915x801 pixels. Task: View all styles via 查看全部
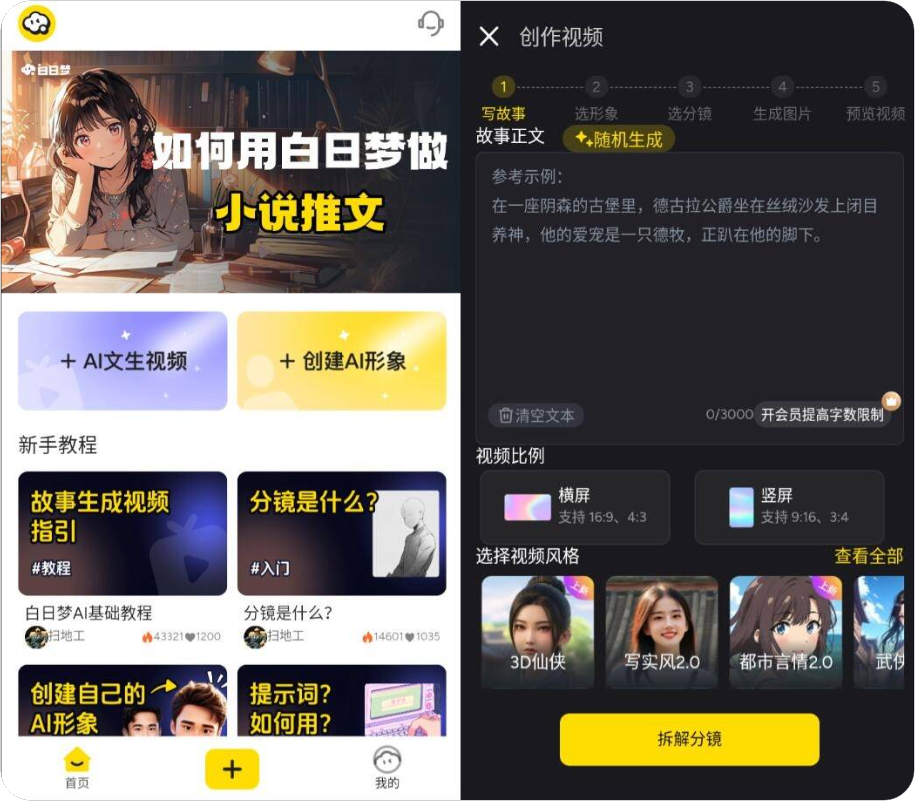[868, 556]
